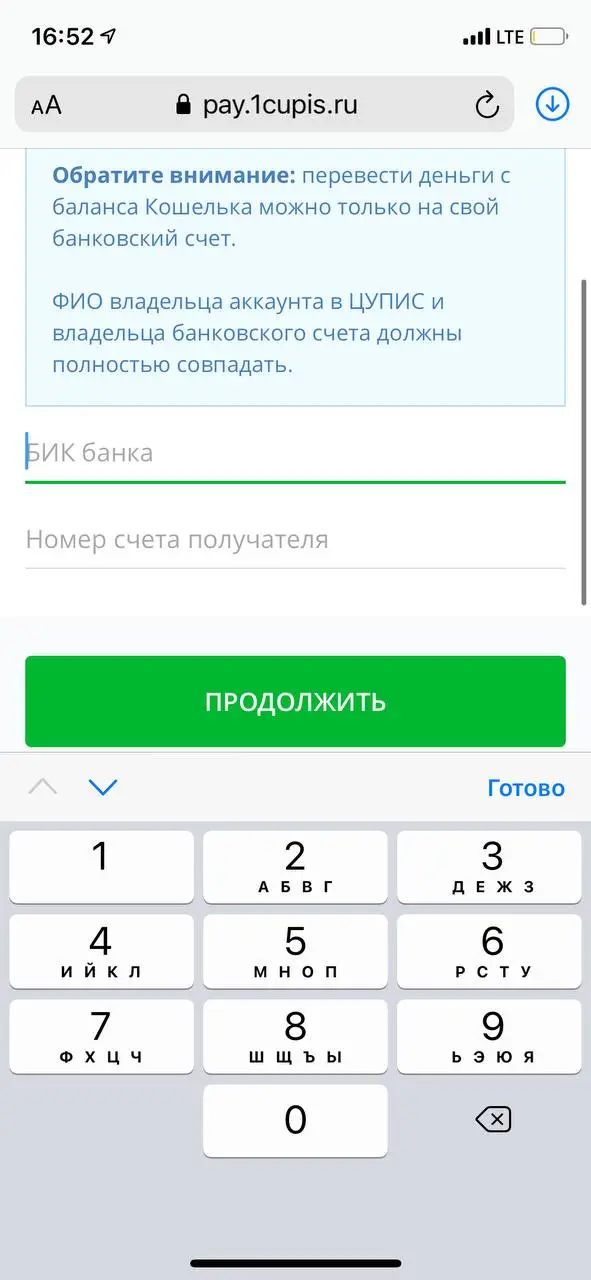Tap the pay.1cupis.ru address bar
The image size is (591, 1280).
coord(265,104)
